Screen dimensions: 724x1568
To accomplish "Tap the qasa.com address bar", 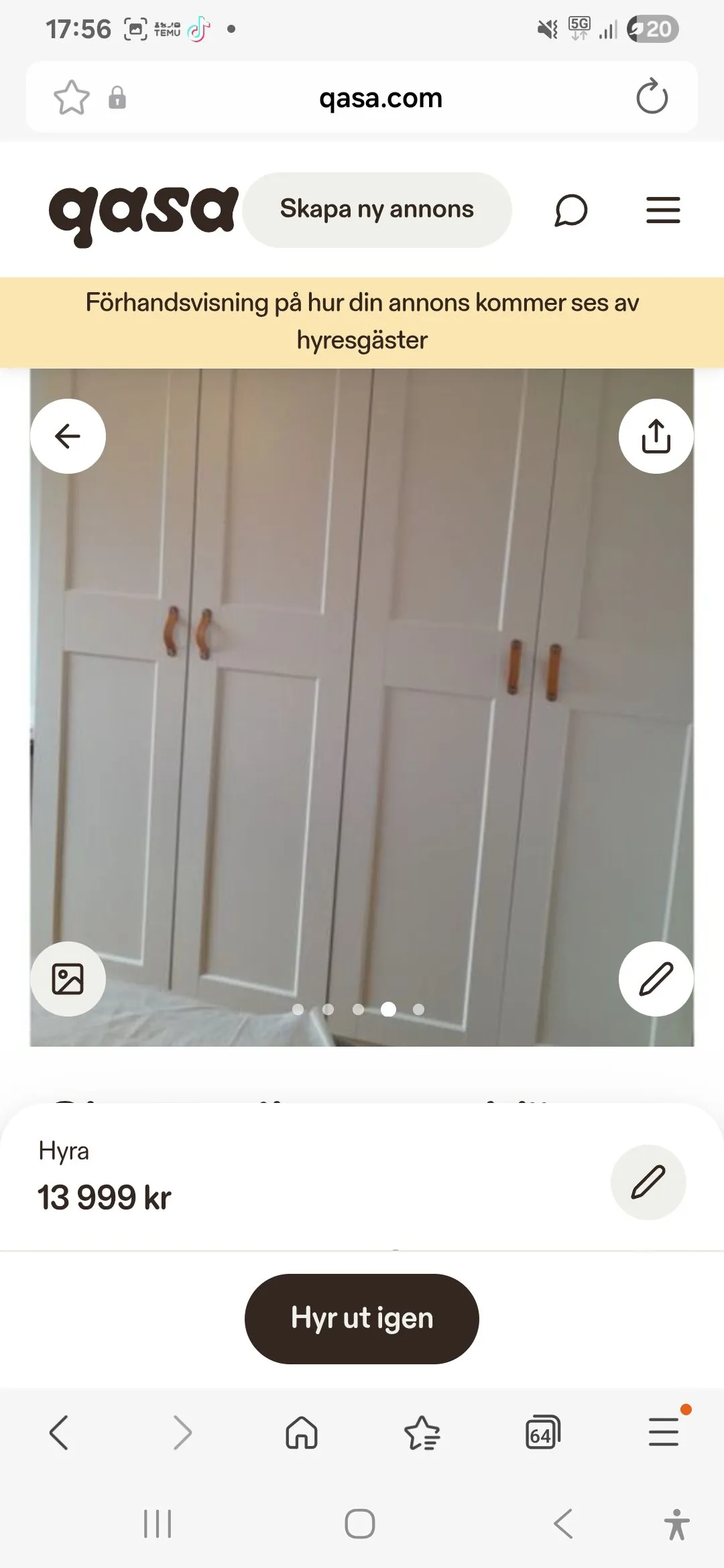I will 380,98.
